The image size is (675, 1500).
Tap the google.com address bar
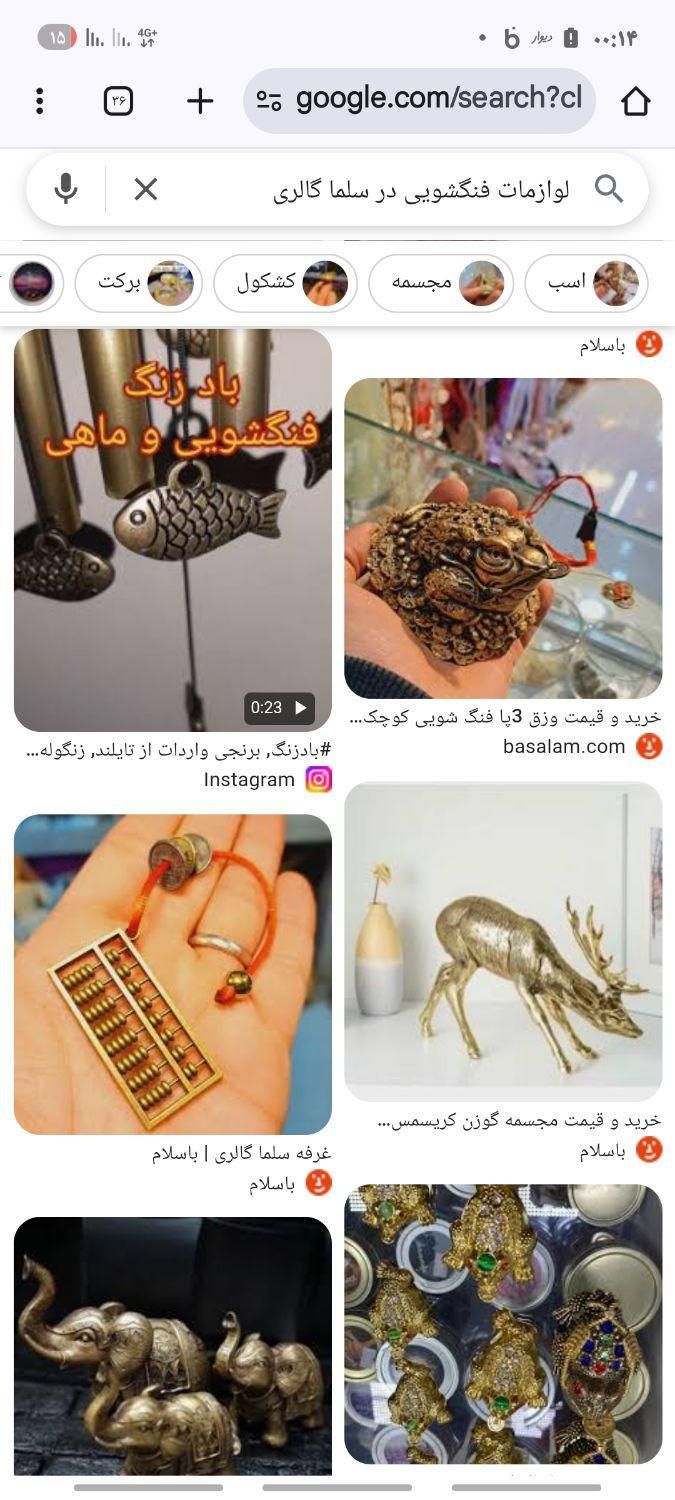coord(420,100)
